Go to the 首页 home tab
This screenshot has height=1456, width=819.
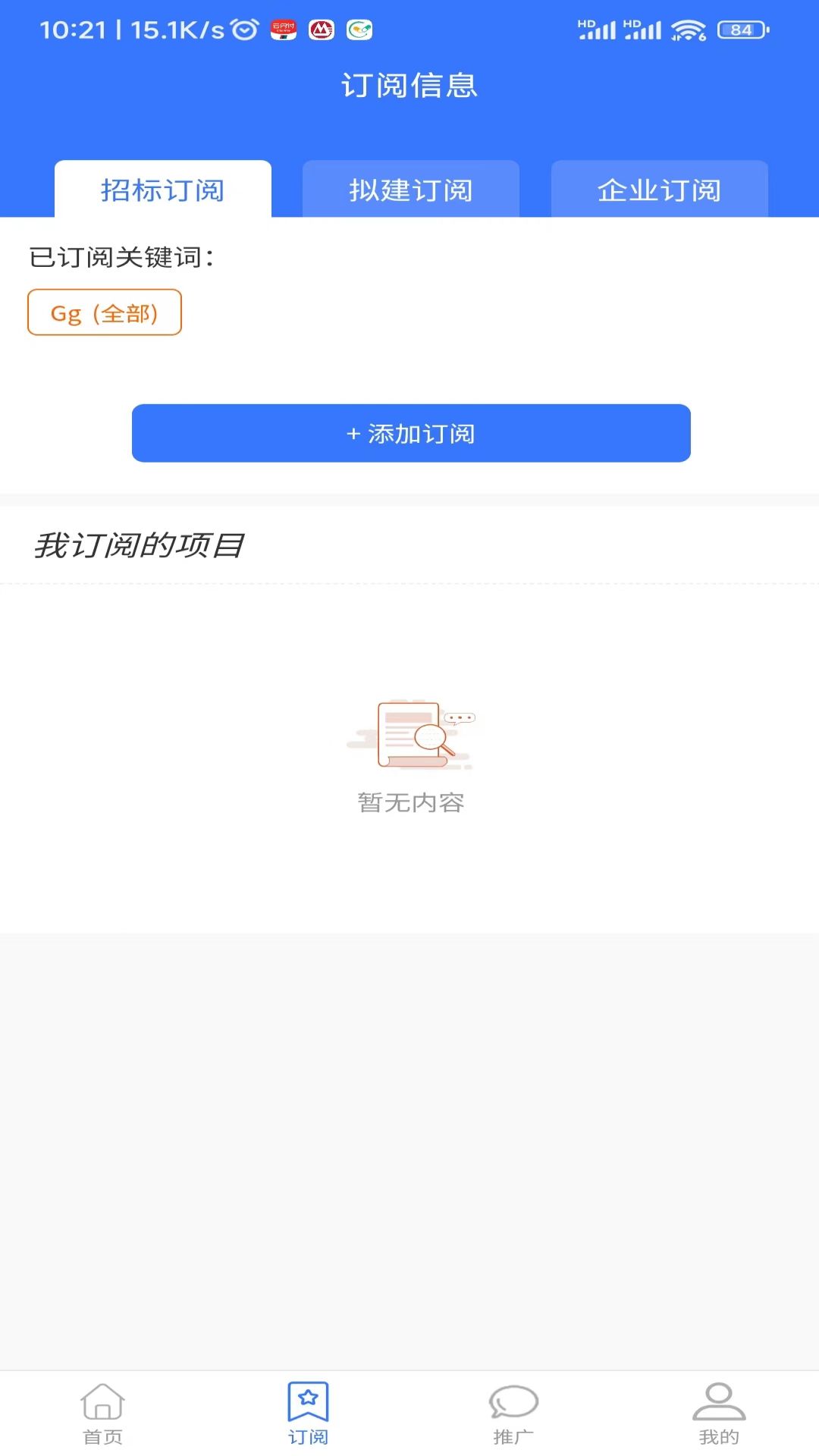[x=102, y=1413]
